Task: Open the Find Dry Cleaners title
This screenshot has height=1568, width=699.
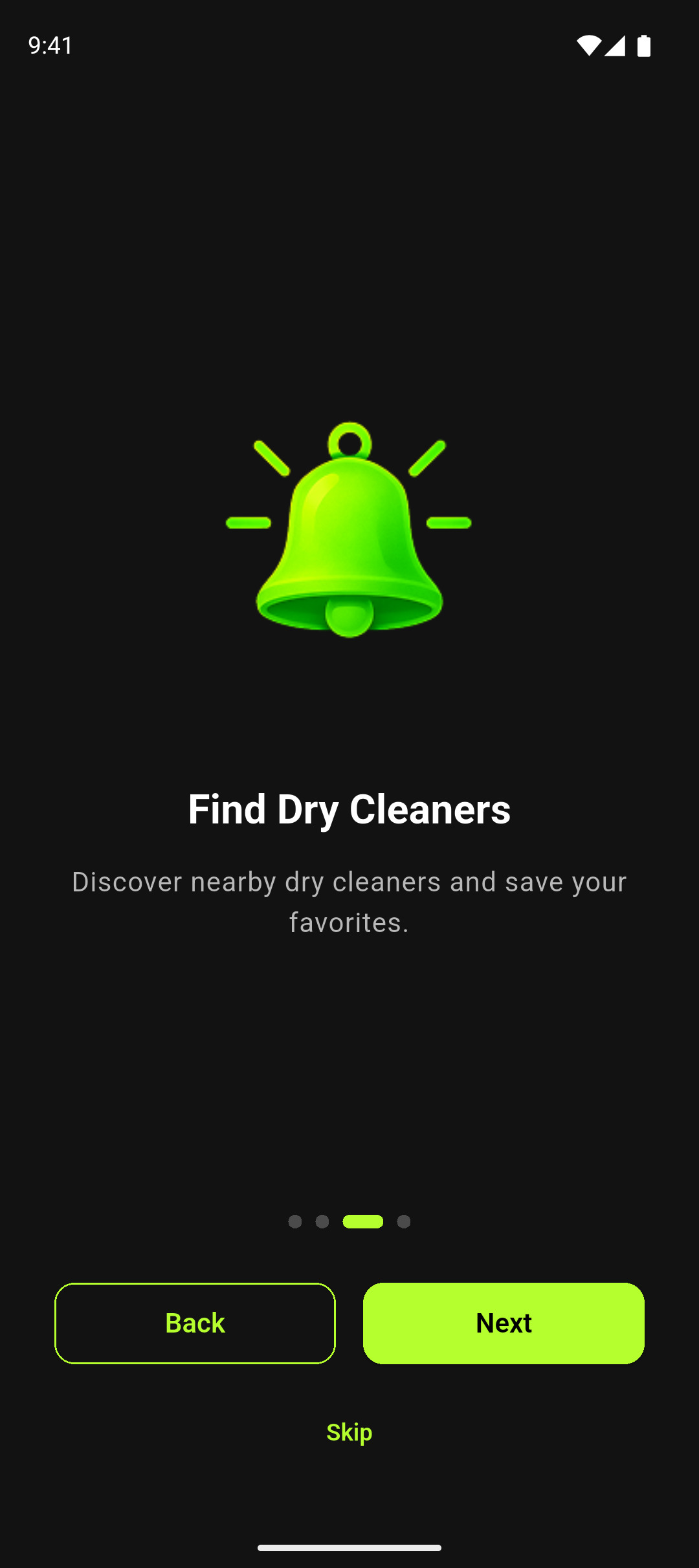Action: pos(349,810)
